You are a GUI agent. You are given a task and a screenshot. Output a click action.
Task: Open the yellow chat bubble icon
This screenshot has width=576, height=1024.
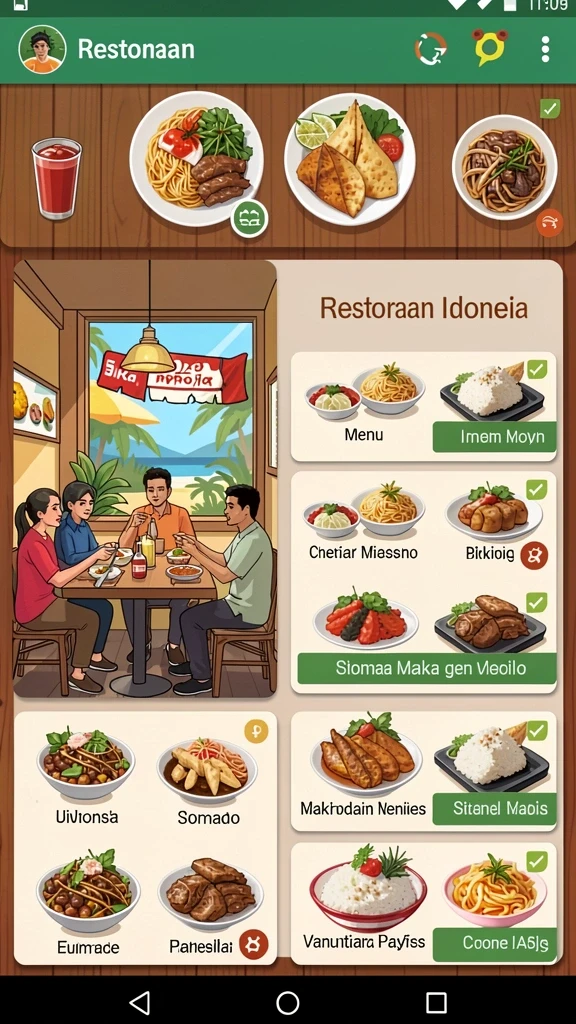click(490, 48)
